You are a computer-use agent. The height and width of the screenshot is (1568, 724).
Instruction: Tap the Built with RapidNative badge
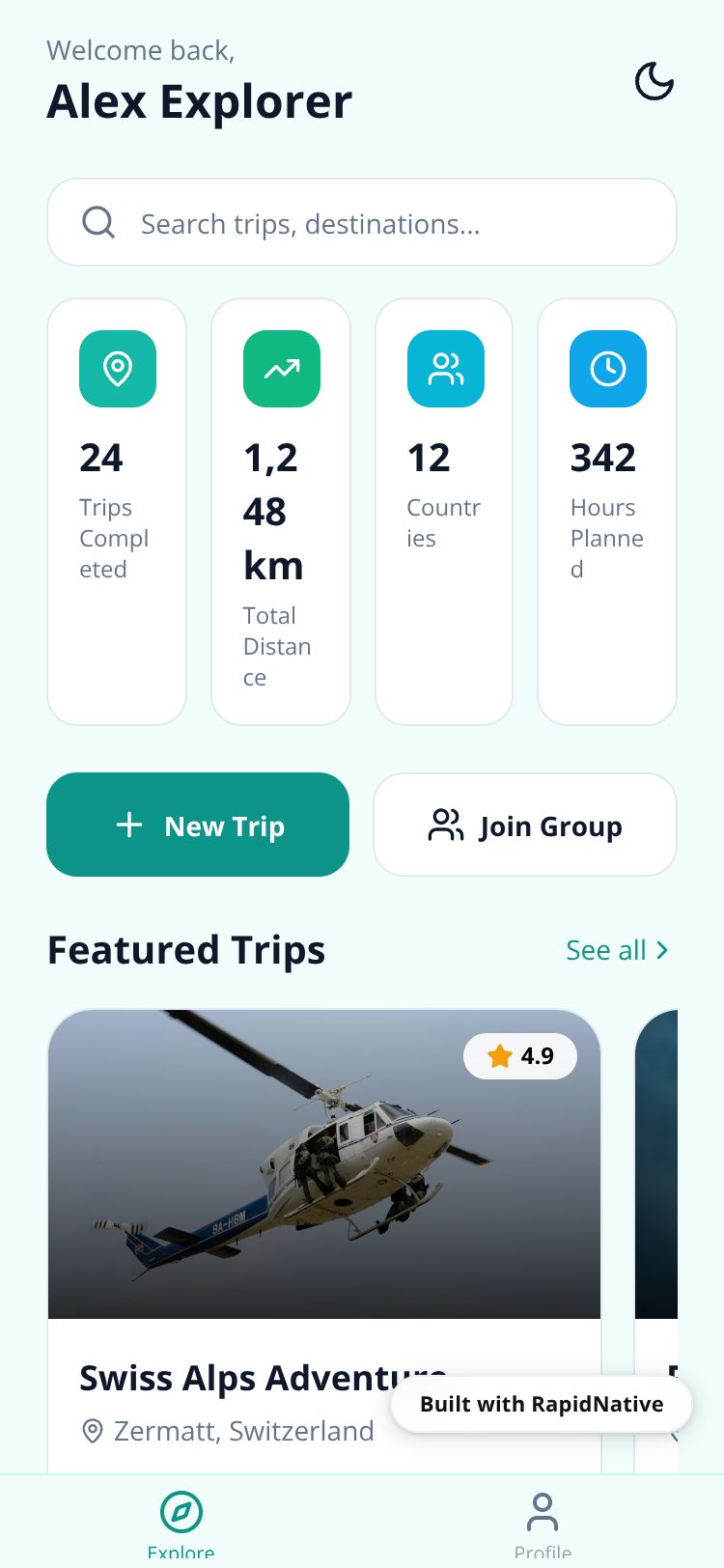[542, 1404]
